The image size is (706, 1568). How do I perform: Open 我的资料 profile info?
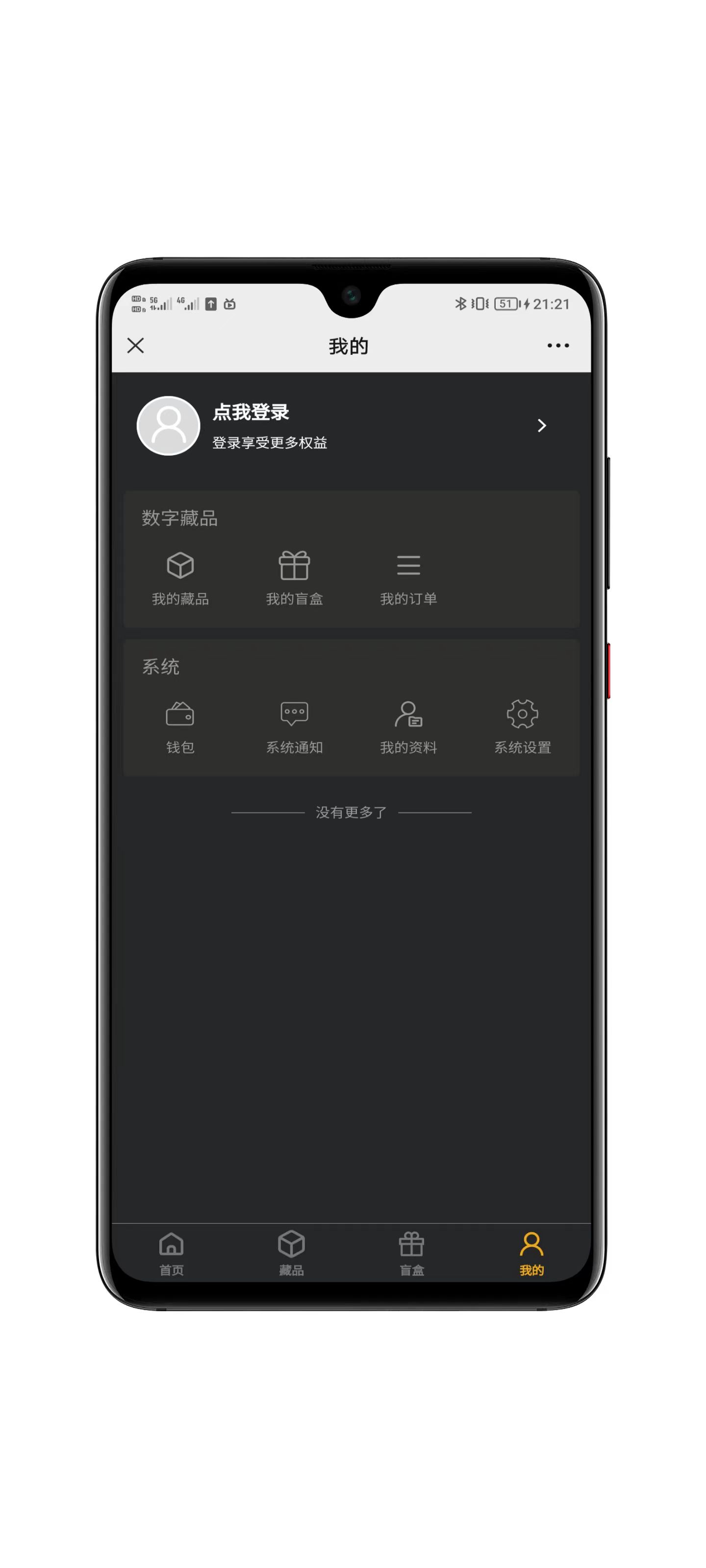pos(408,726)
